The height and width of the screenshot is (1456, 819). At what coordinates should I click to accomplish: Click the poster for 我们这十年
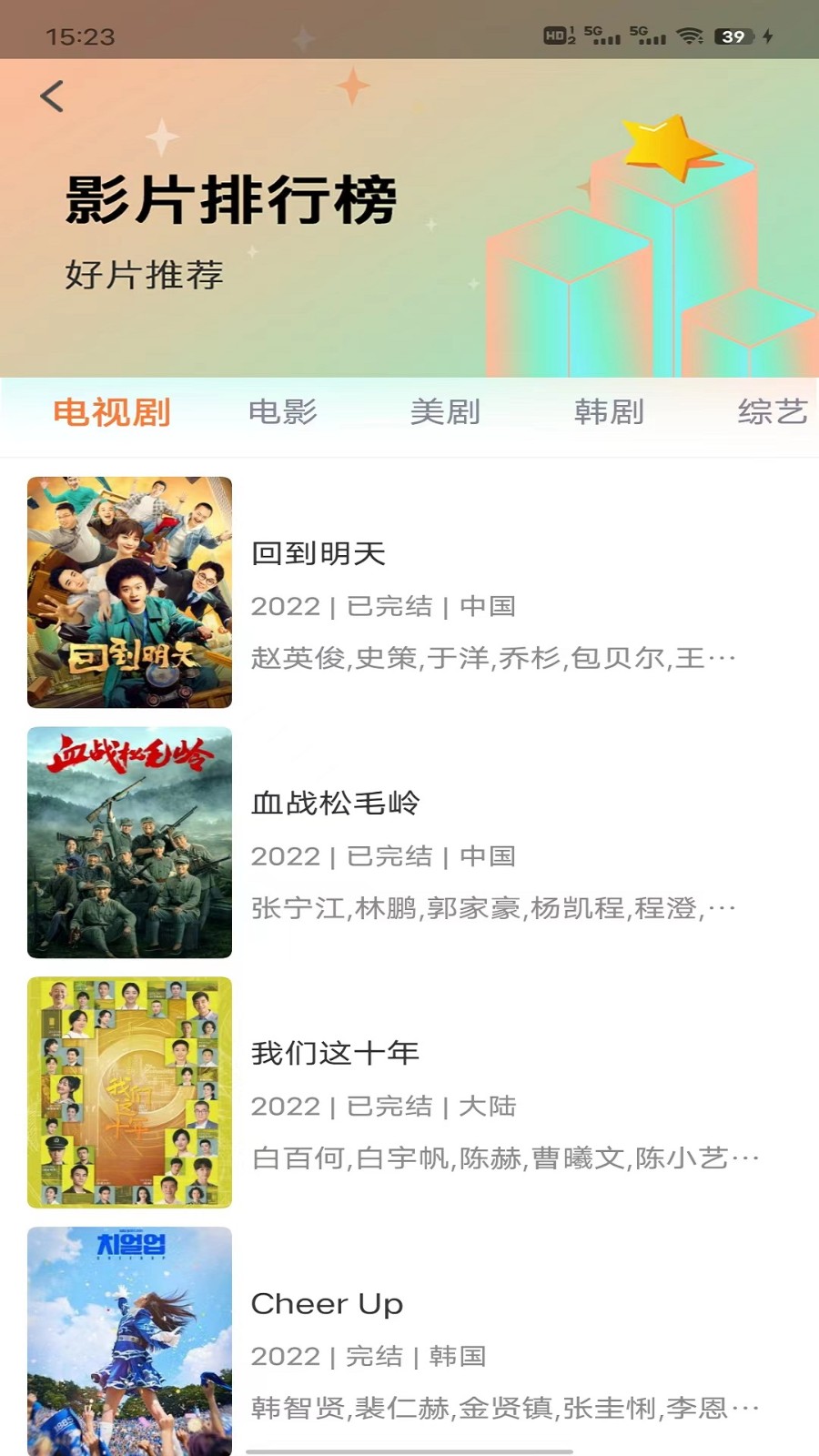[129, 1092]
